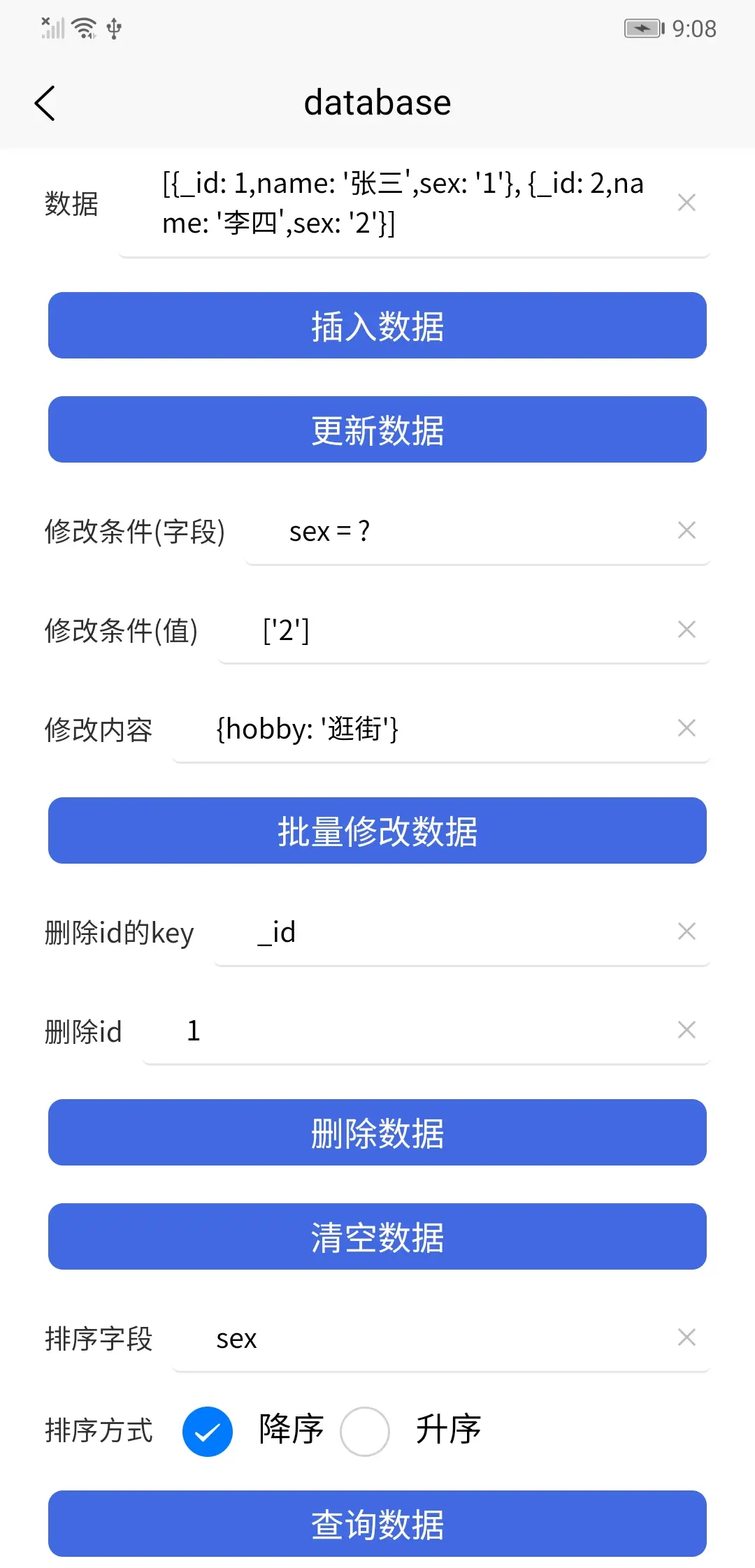Clear the 排序字段 field
The width and height of the screenshot is (755, 1568).
(x=686, y=1337)
